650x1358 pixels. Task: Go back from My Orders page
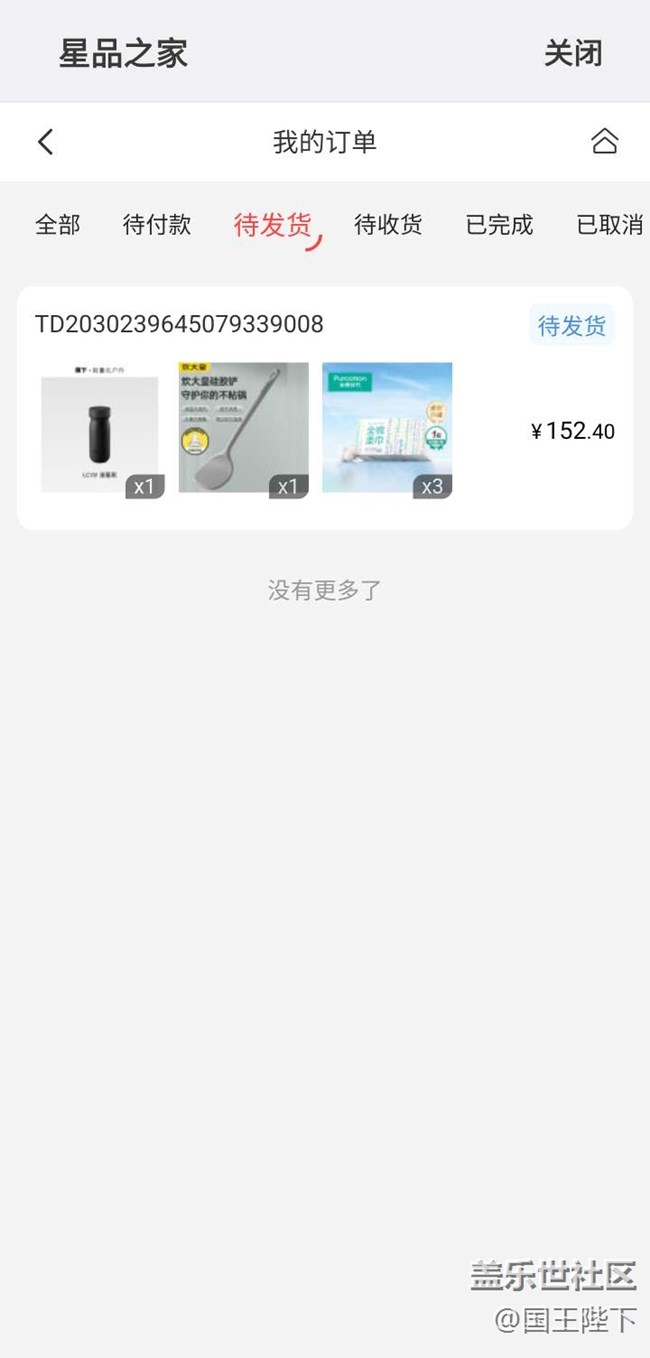click(45, 142)
